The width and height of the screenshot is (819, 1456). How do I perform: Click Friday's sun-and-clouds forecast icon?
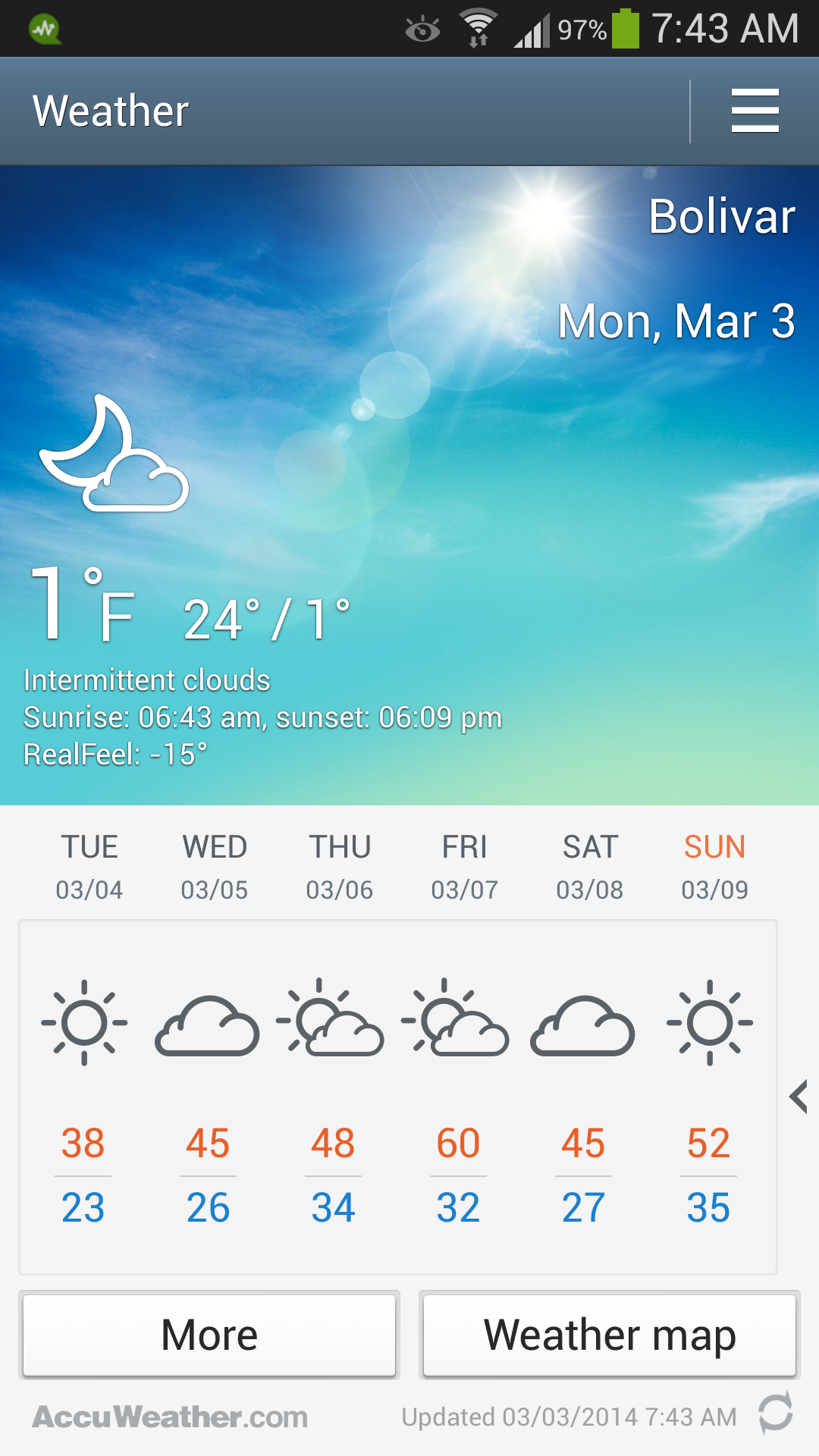pyautogui.click(x=459, y=1024)
